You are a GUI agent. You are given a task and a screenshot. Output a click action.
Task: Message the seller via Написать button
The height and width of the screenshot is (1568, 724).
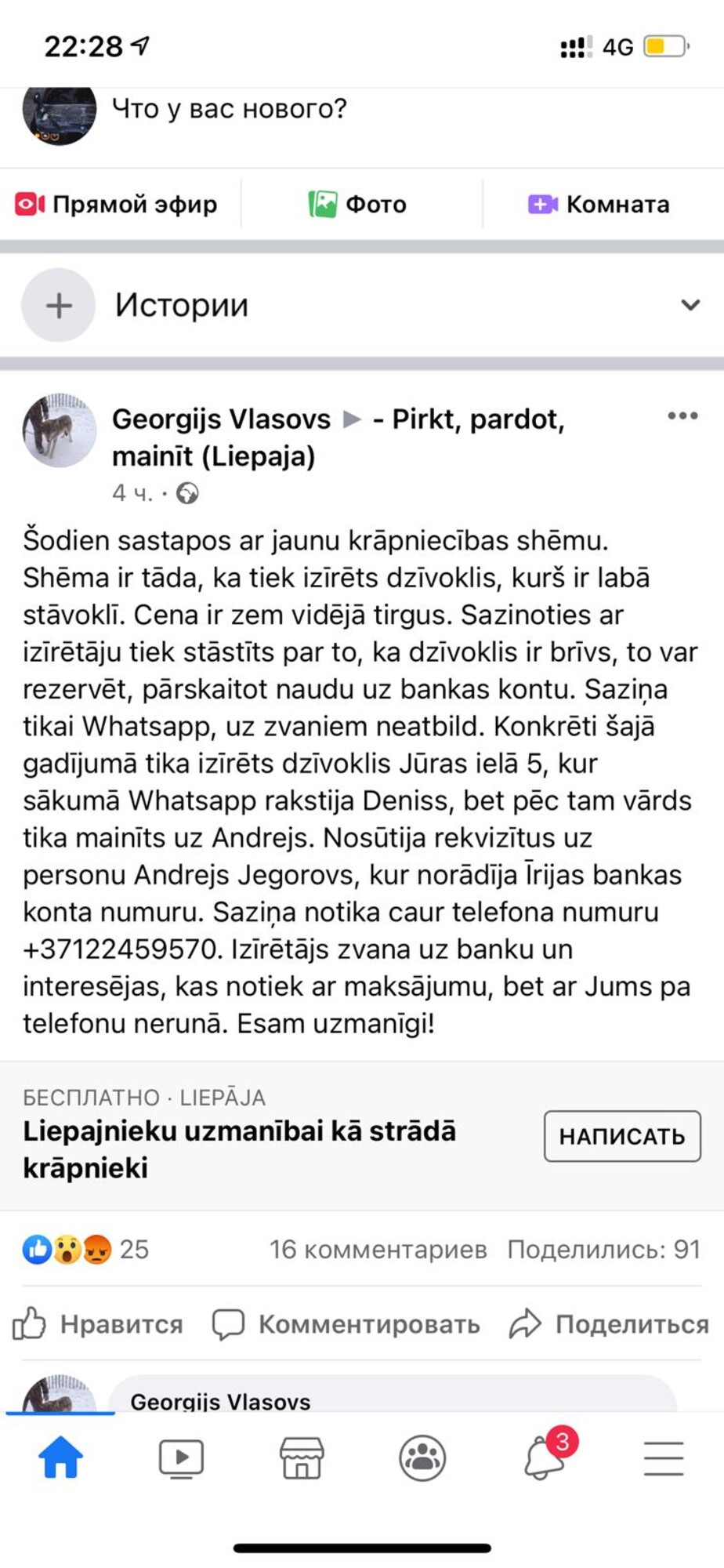[622, 1136]
